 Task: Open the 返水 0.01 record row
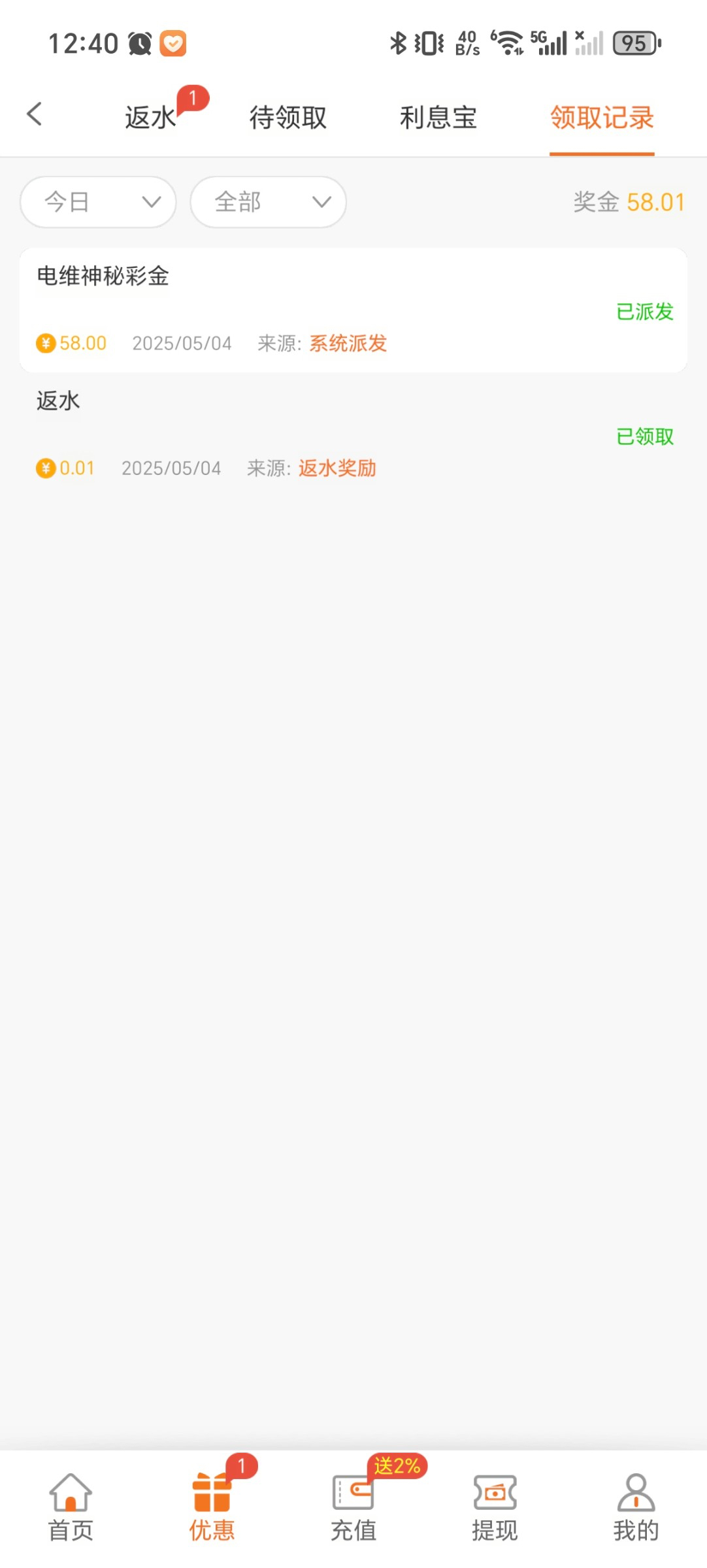[354, 435]
